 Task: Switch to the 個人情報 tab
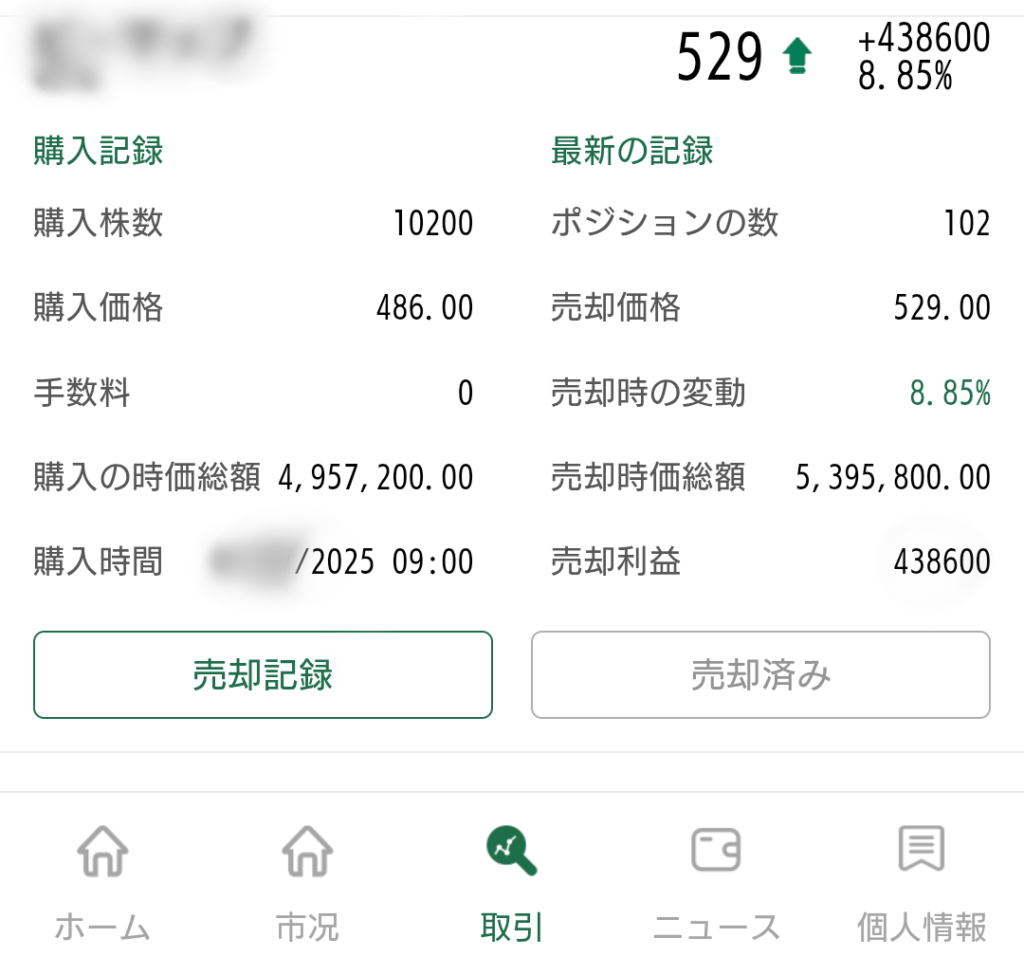pyautogui.click(x=921, y=882)
